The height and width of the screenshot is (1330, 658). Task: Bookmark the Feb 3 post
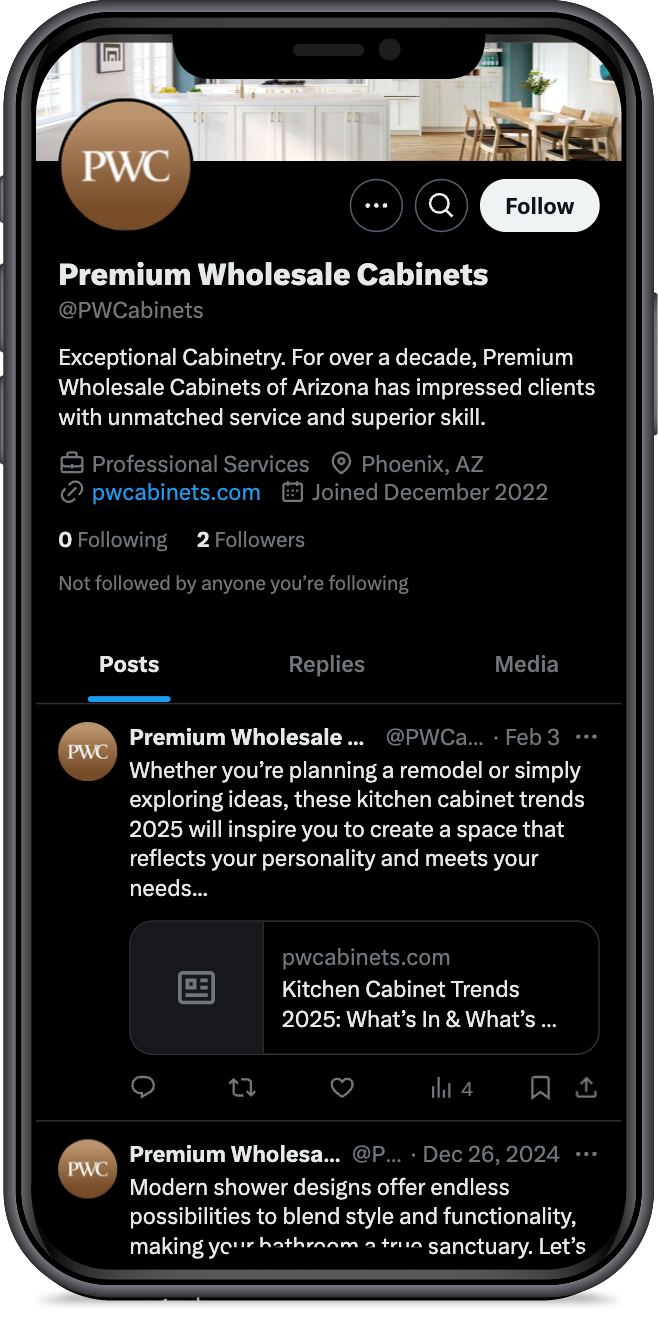(x=540, y=1088)
